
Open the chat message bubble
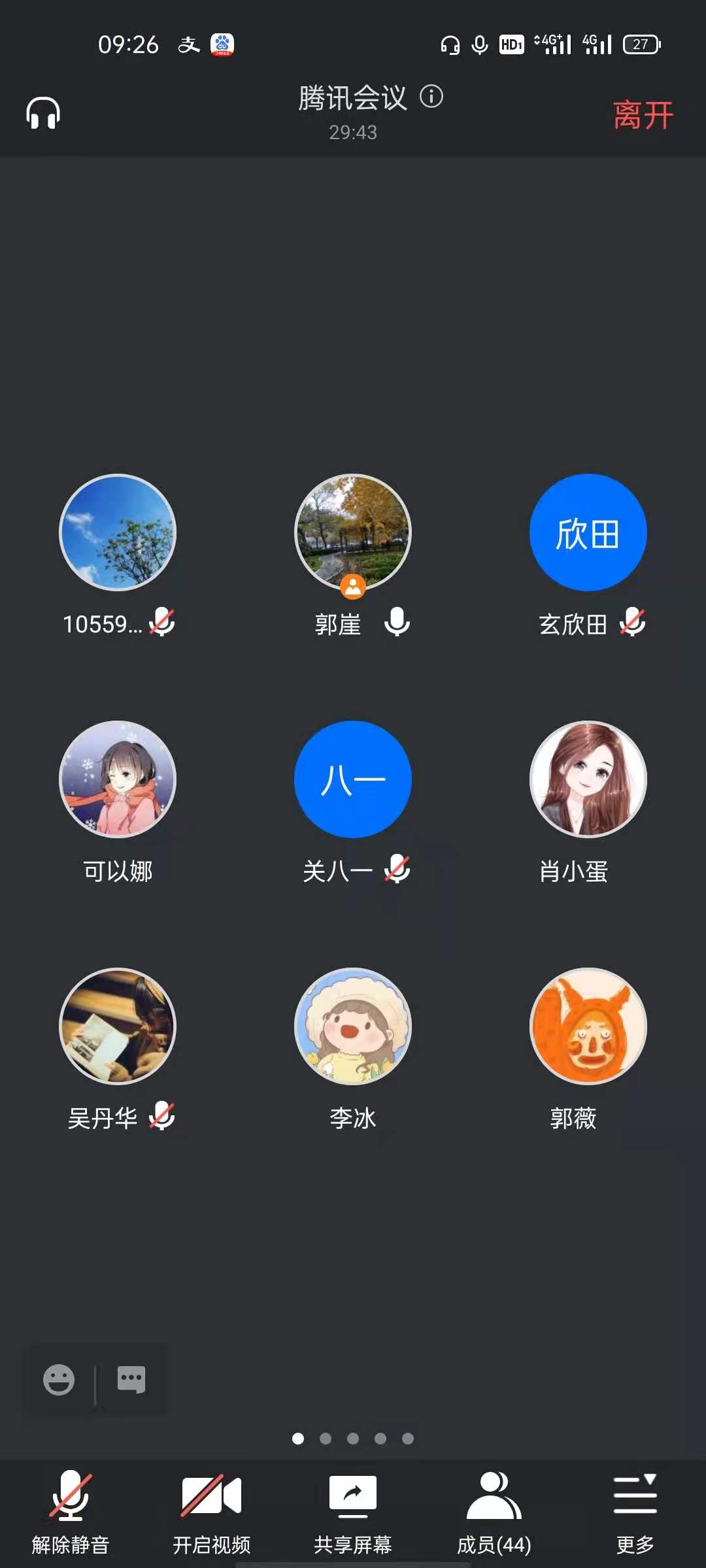click(131, 1380)
